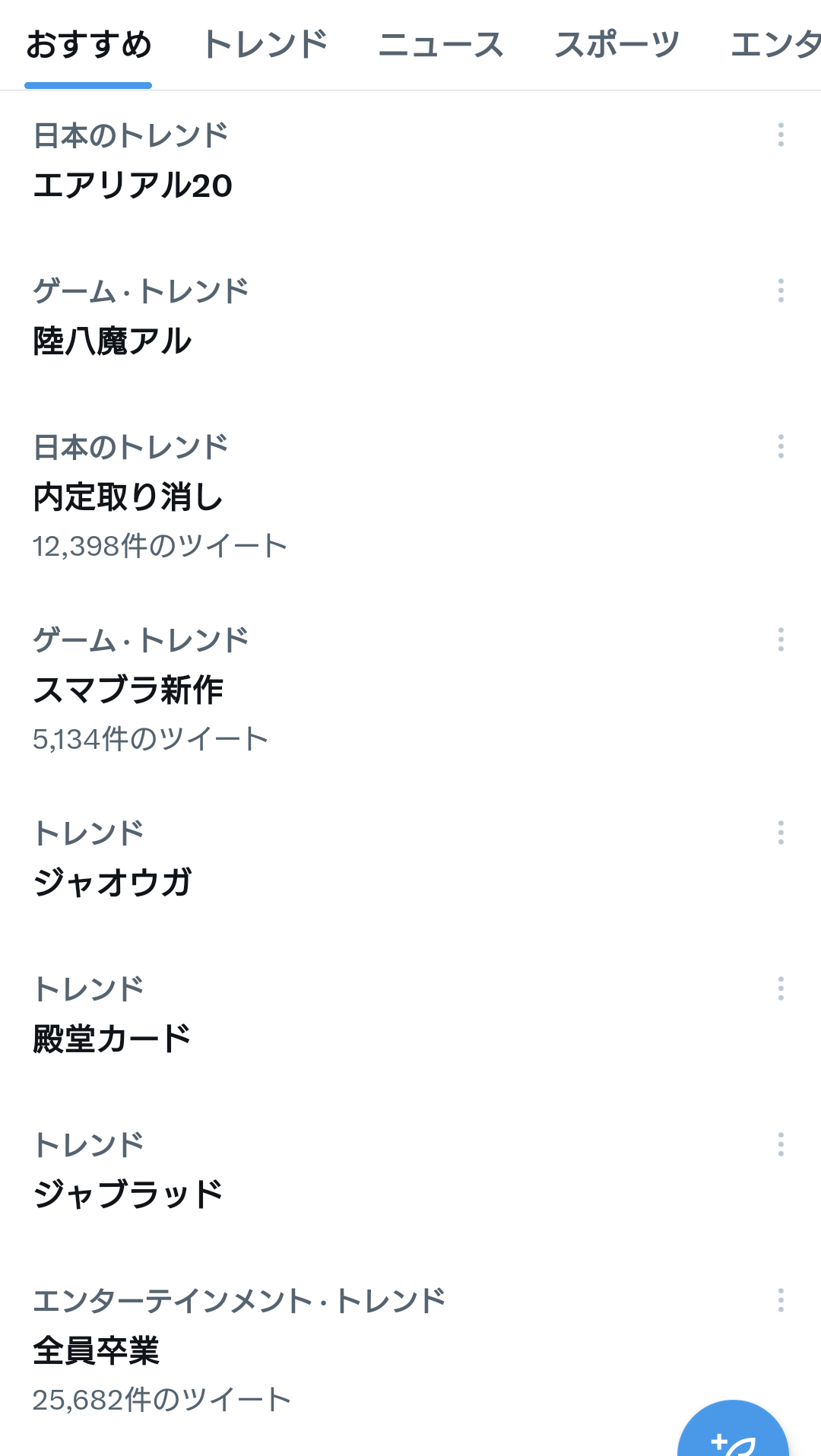Image resolution: width=821 pixels, height=1456 pixels.
Task: Open more options for エアリアル20
Action: tap(781, 135)
